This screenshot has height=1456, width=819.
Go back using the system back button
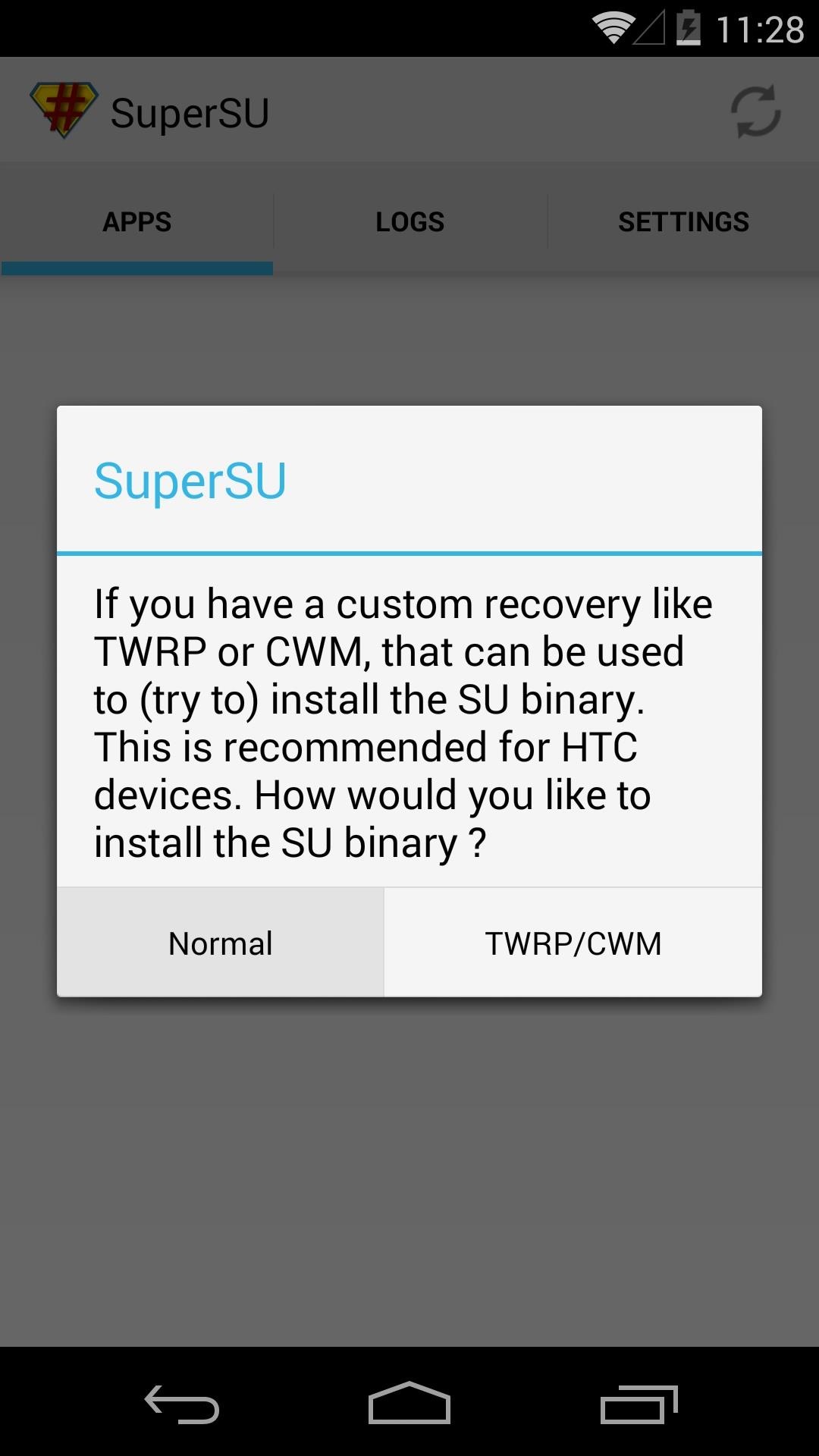182,1404
